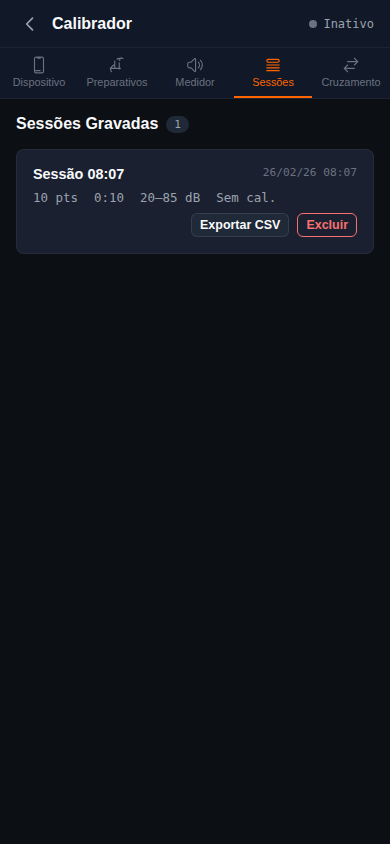Delete session with the Excluir button

coord(327,225)
